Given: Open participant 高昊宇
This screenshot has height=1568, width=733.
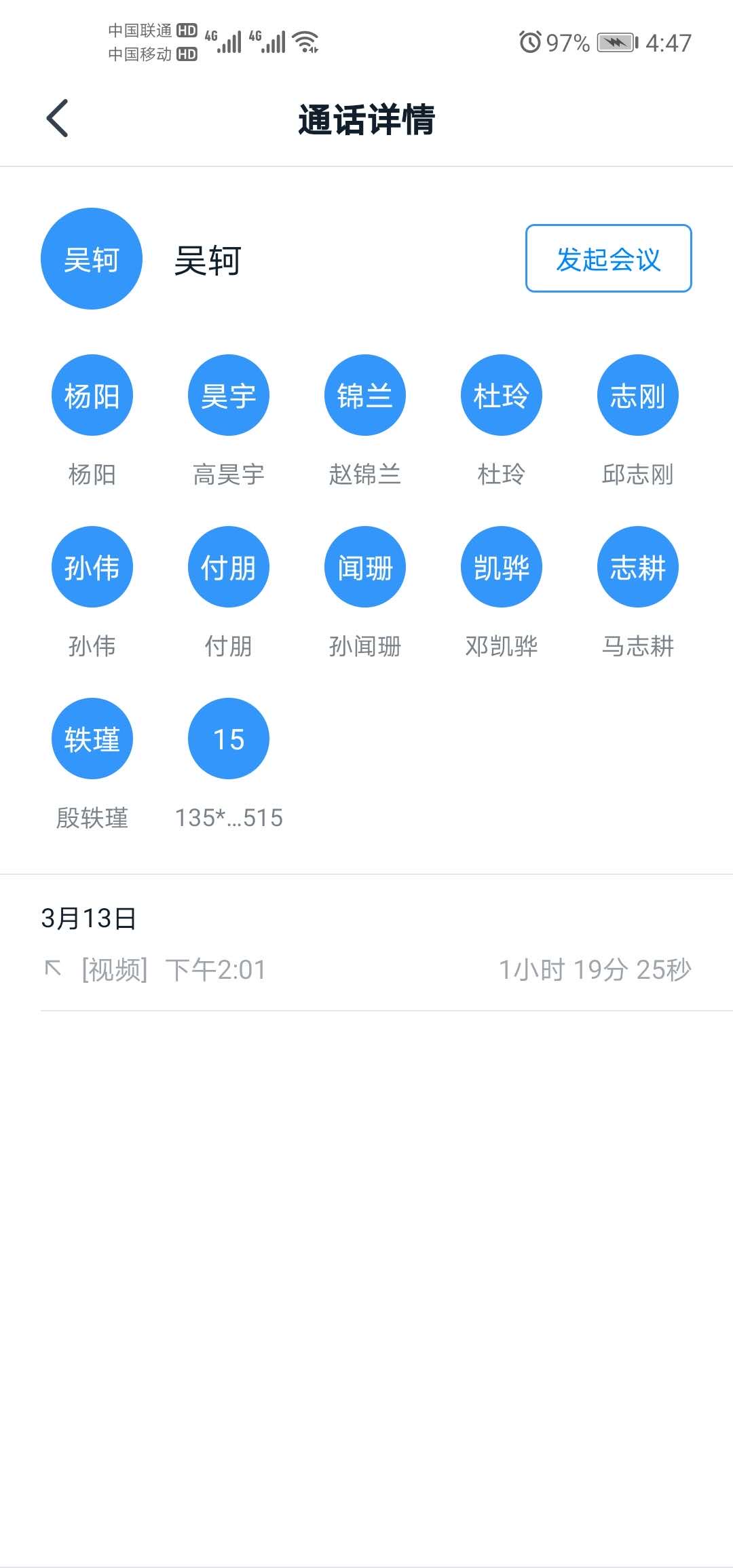Looking at the screenshot, I should click(x=229, y=395).
